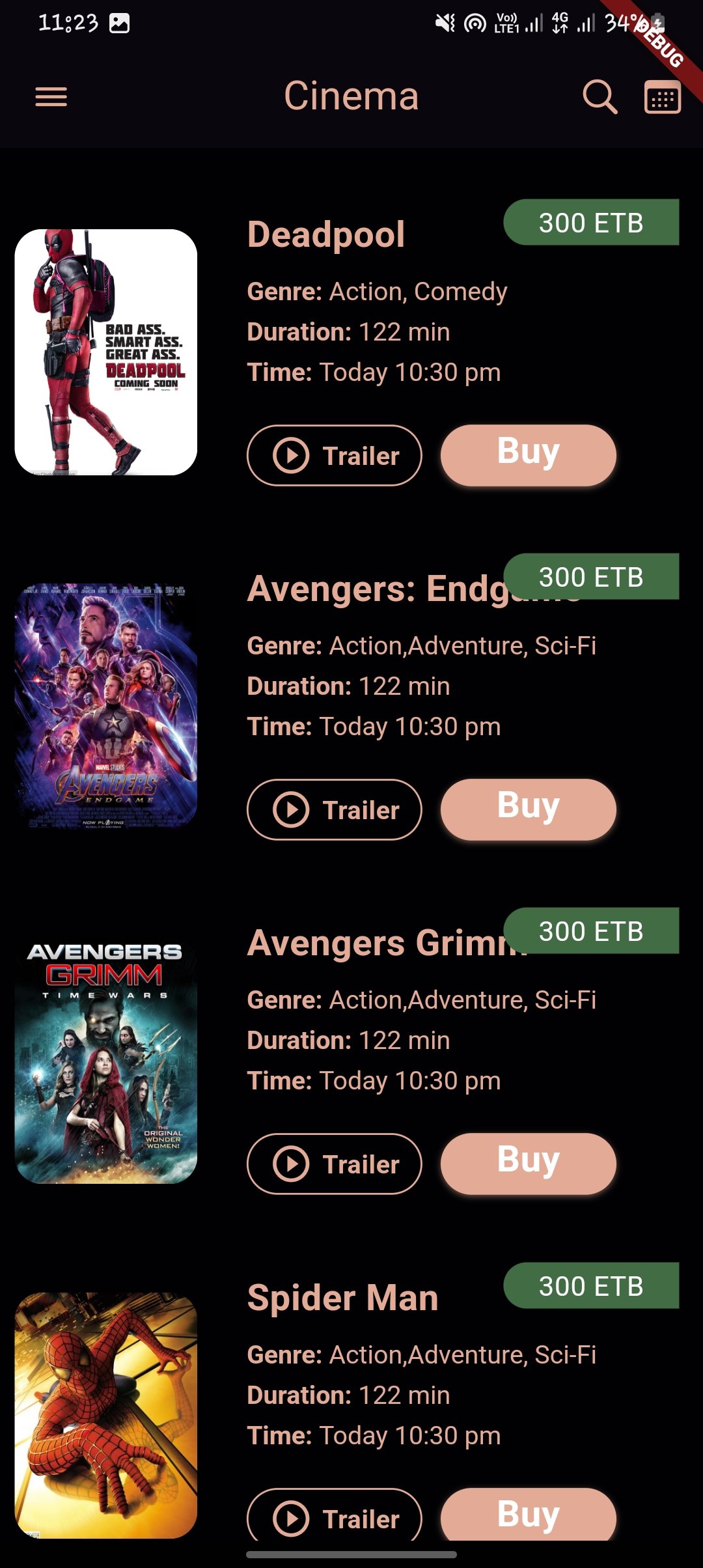Buy Avengers: Endgame ticket
Viewport: 703px width, 1568px height.
point(528,809)
